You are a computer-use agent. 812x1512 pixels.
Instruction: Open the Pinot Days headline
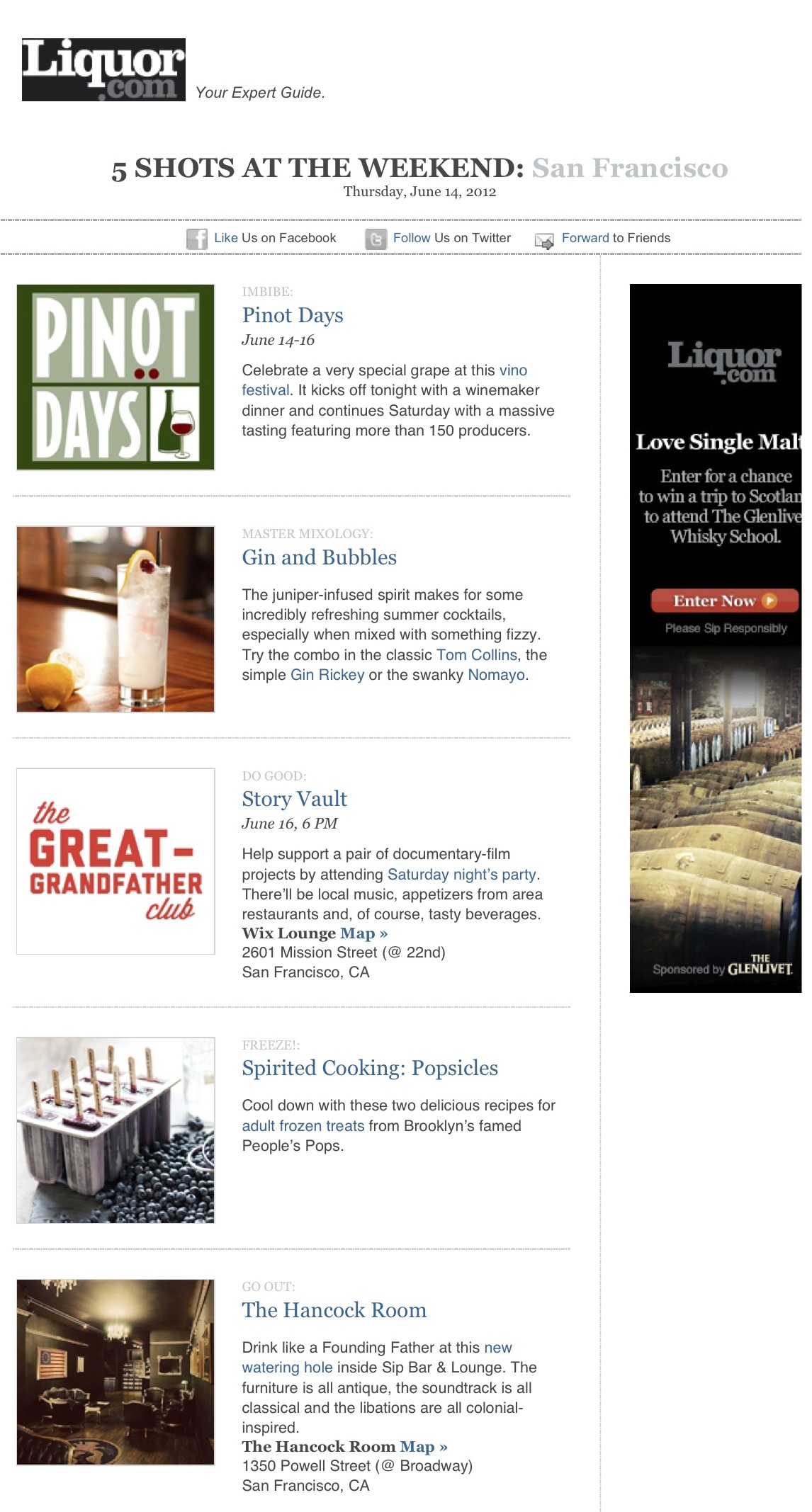(x=292, y=315)
